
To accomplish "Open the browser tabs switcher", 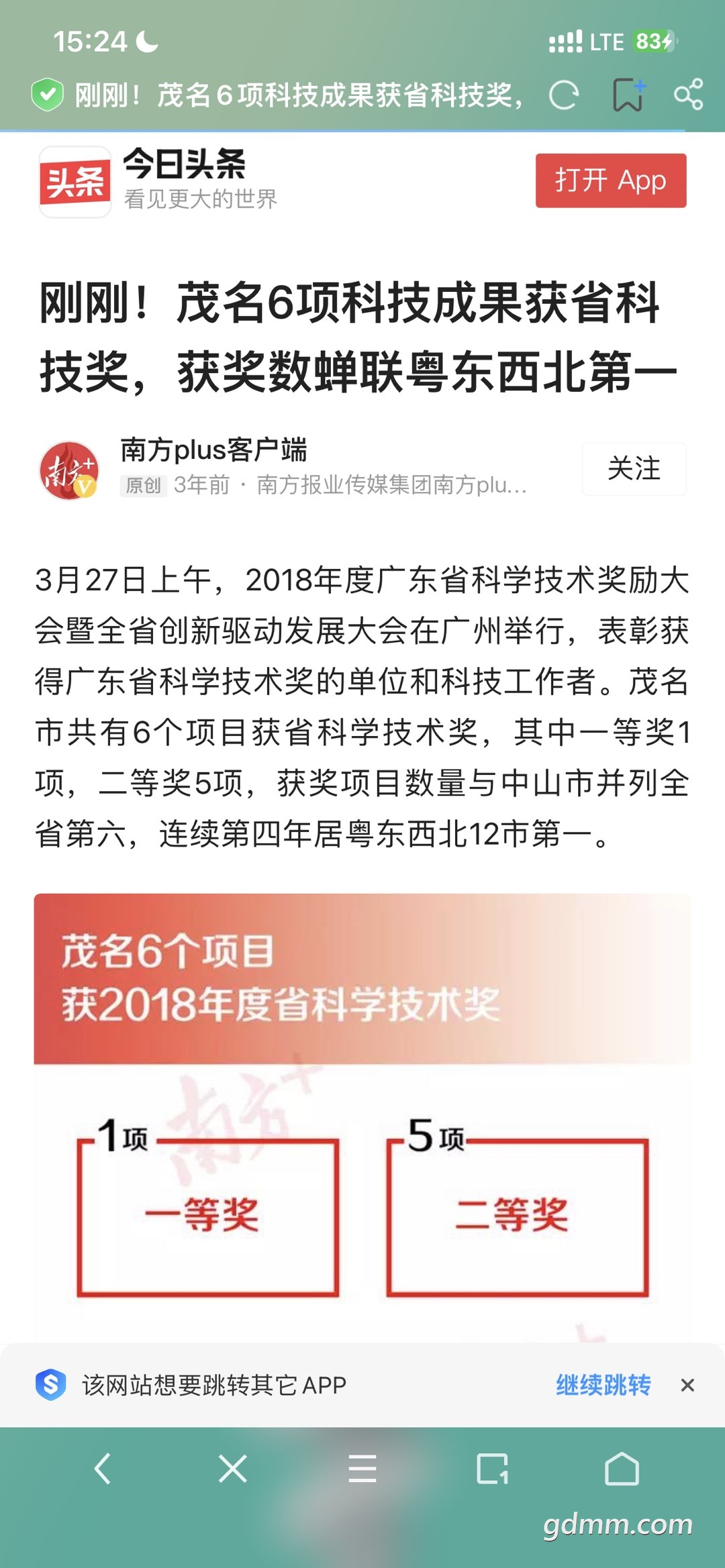I will (492, 1469).
